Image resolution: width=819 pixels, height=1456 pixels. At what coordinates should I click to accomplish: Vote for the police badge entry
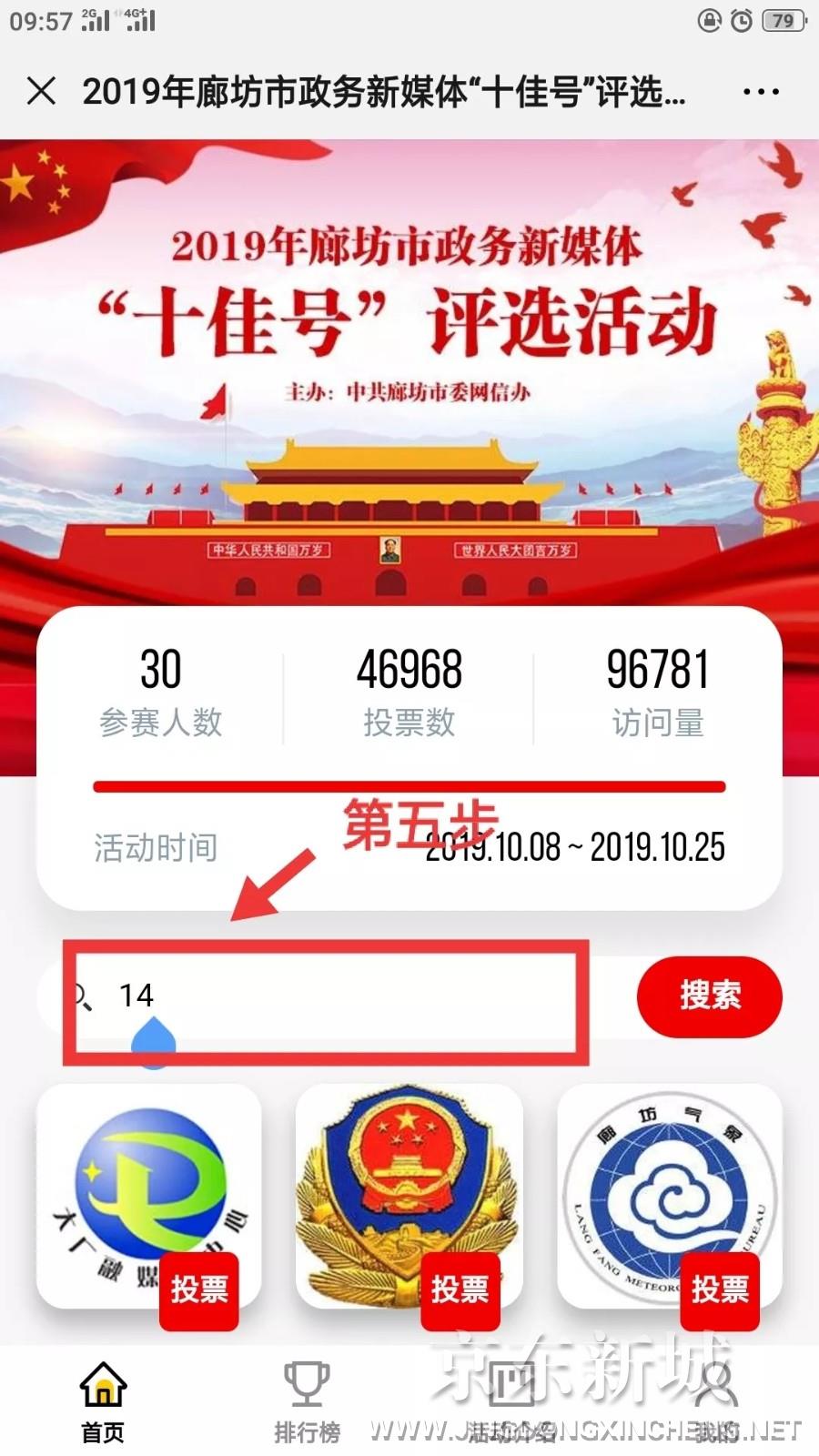pyautogui.click(x=460, y=1289)
